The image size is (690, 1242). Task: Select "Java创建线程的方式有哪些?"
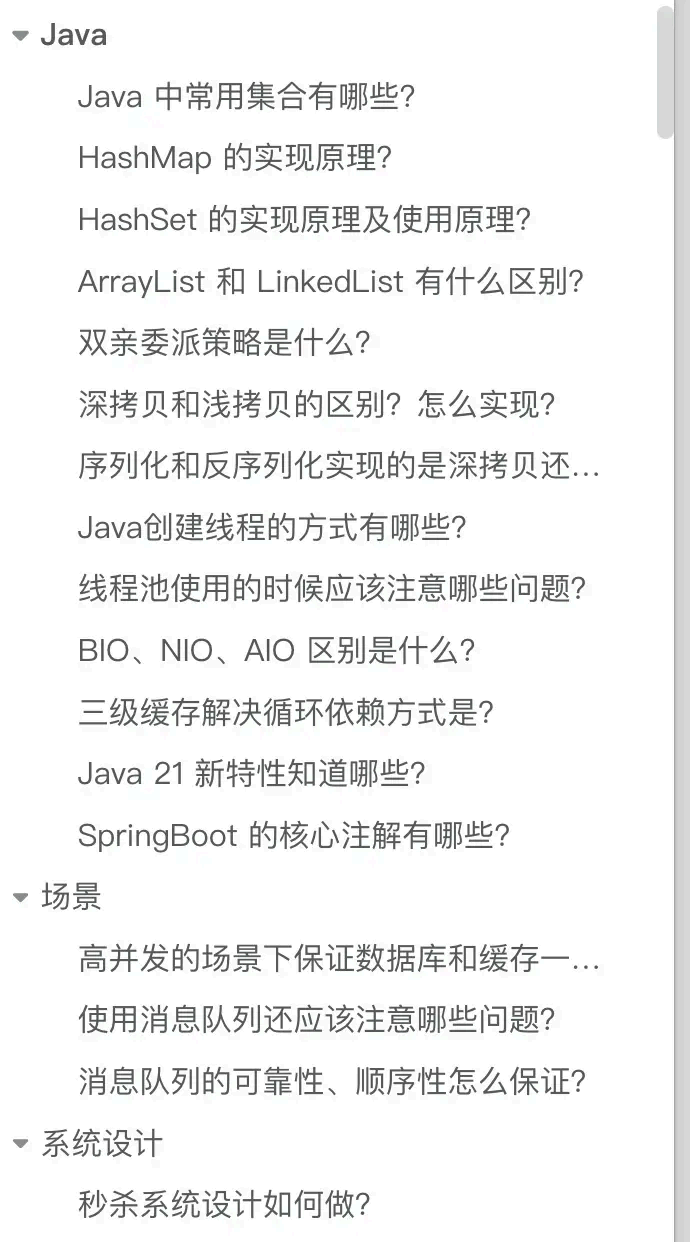(x=273, y=527)
